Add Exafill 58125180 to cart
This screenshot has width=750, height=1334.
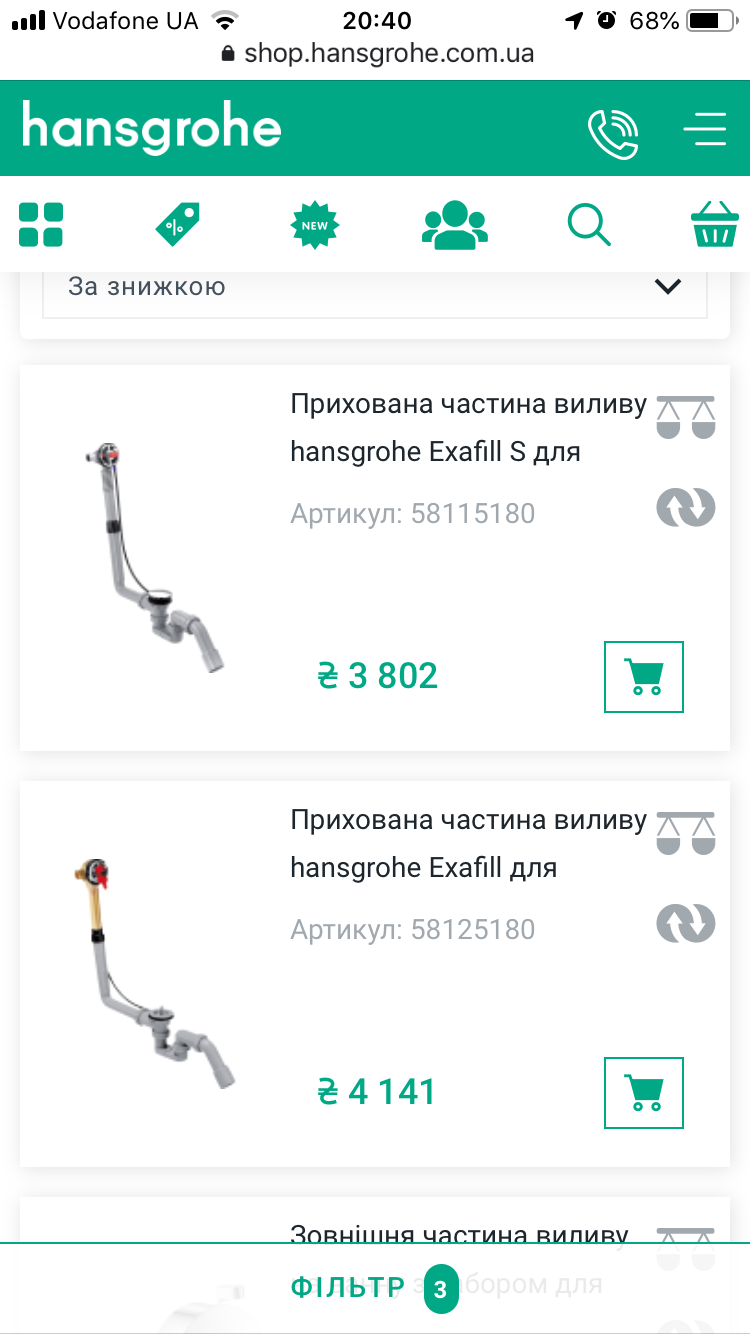(x=644, y=1093)
